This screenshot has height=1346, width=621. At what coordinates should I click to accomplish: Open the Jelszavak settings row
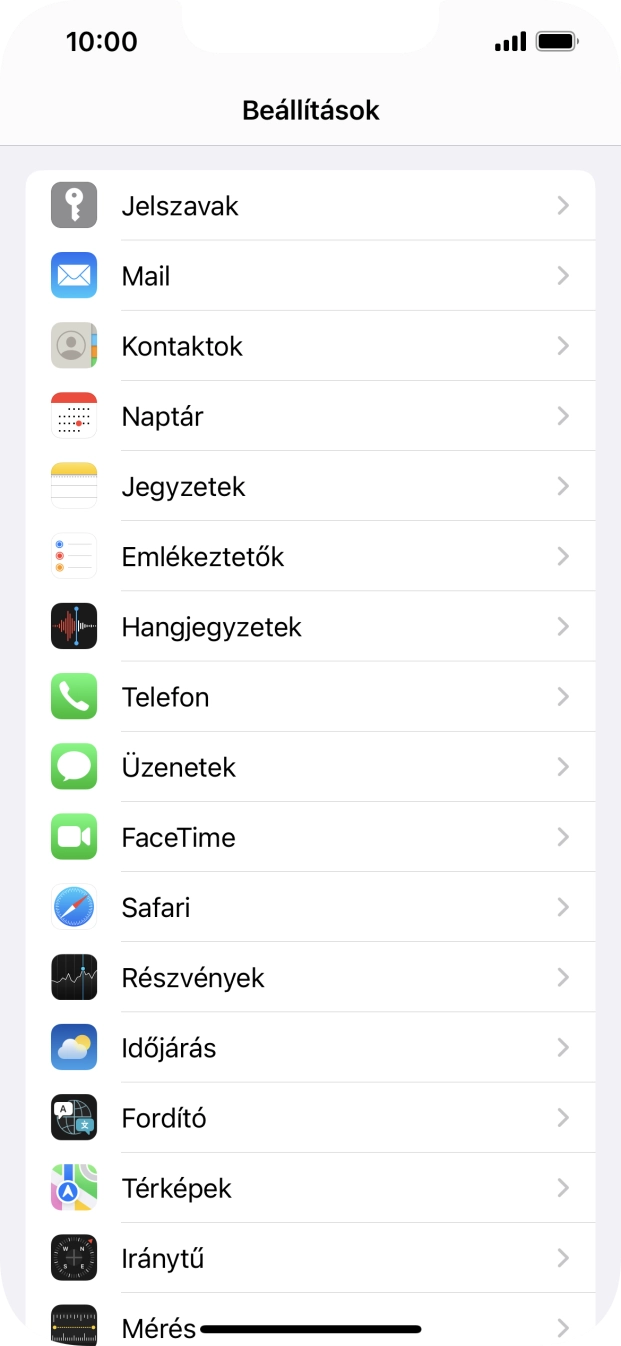(x=310, y=206)
